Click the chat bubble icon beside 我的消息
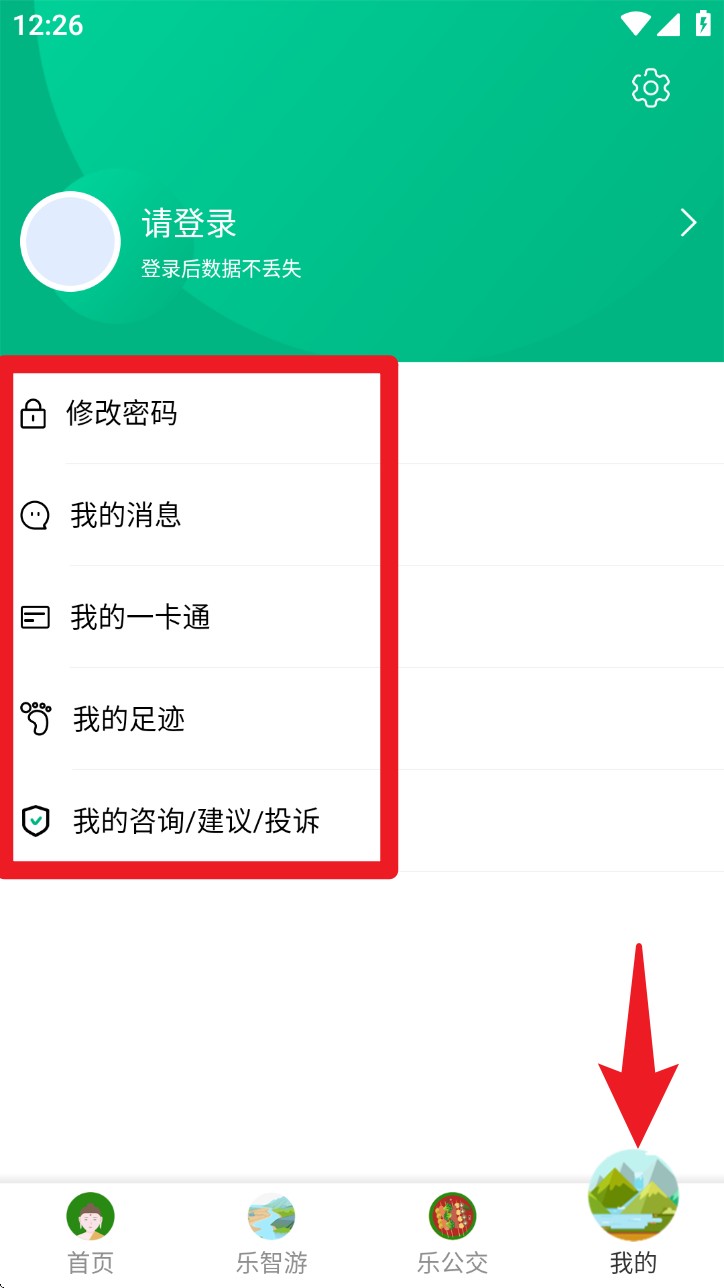724x1288 pixels. click(x=36, y=515)
